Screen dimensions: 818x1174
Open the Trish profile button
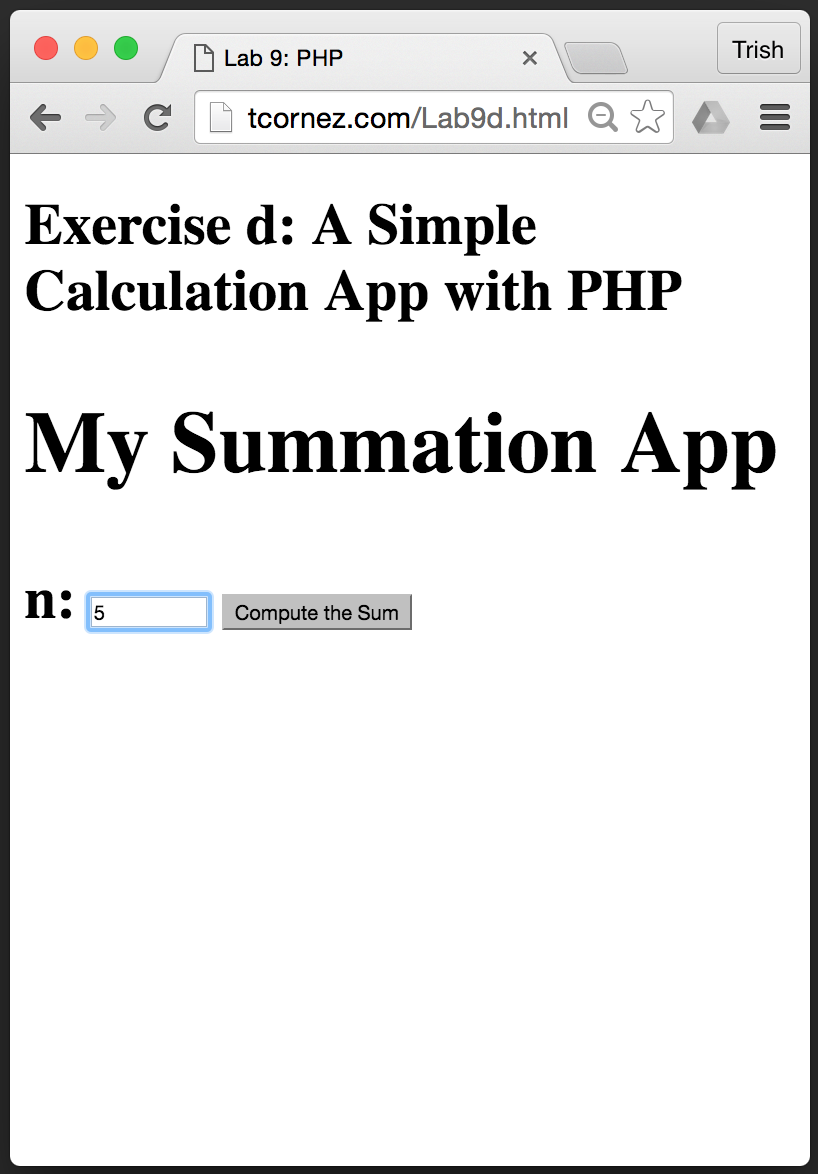point(758,50)
